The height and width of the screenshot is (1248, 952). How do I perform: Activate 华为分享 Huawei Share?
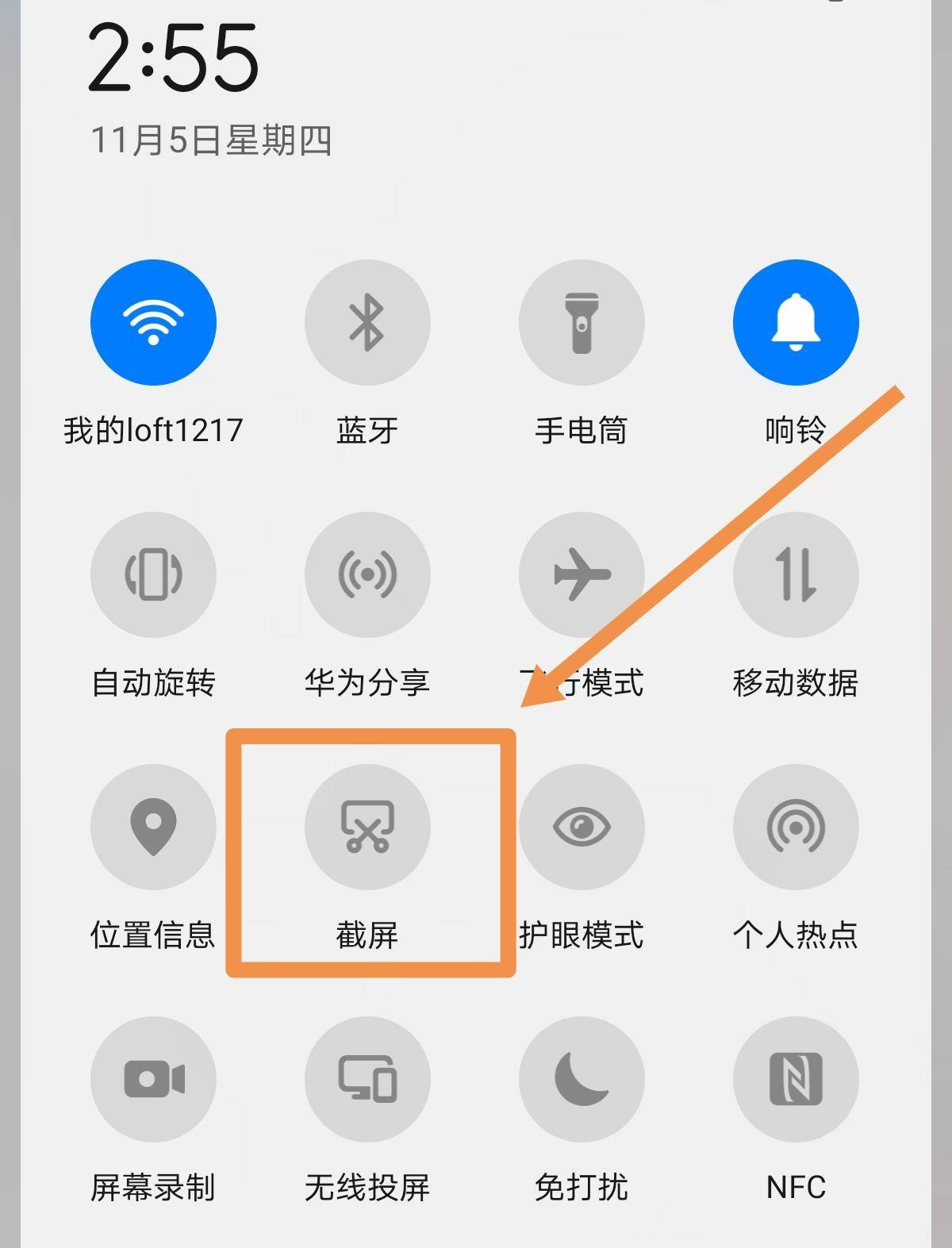coord(367,575)
